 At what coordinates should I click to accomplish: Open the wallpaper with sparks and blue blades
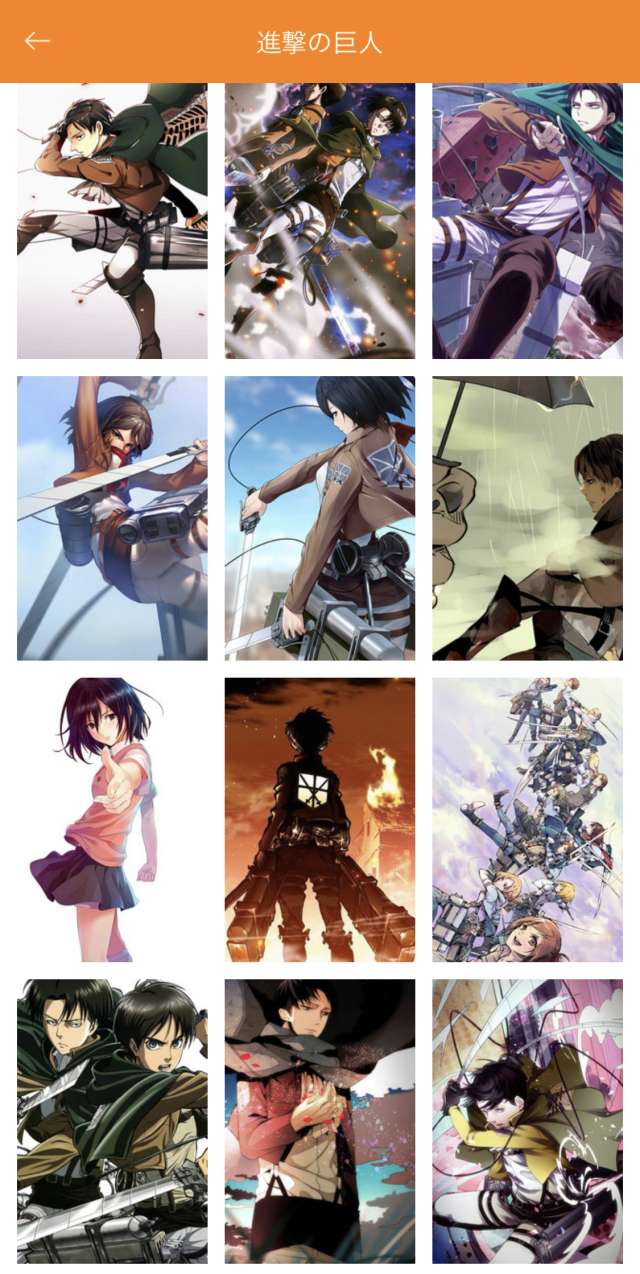point(319,220)
